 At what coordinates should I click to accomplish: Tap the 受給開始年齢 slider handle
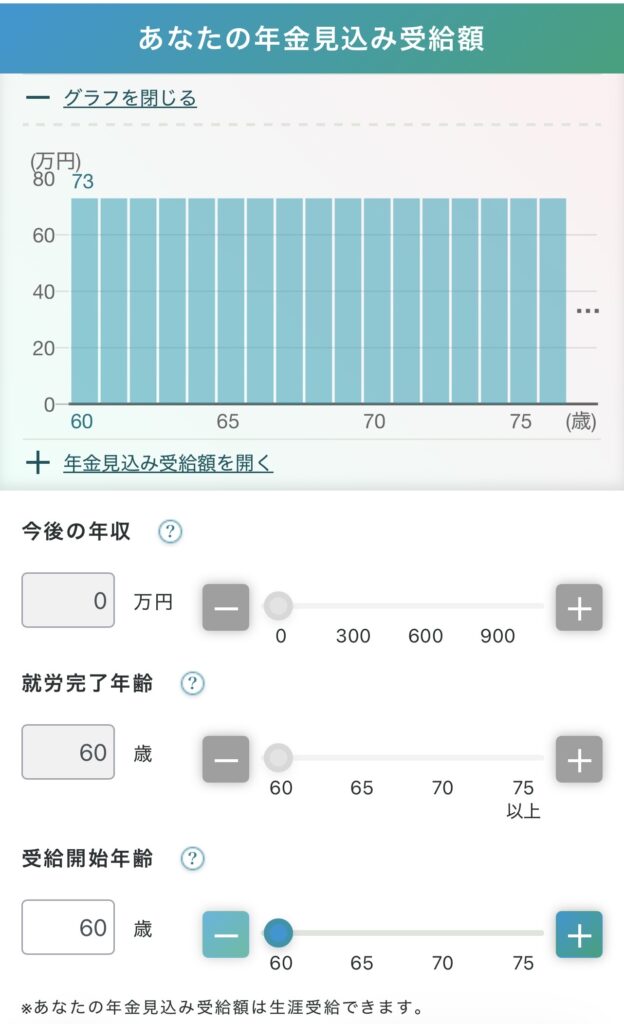point(279,933)
